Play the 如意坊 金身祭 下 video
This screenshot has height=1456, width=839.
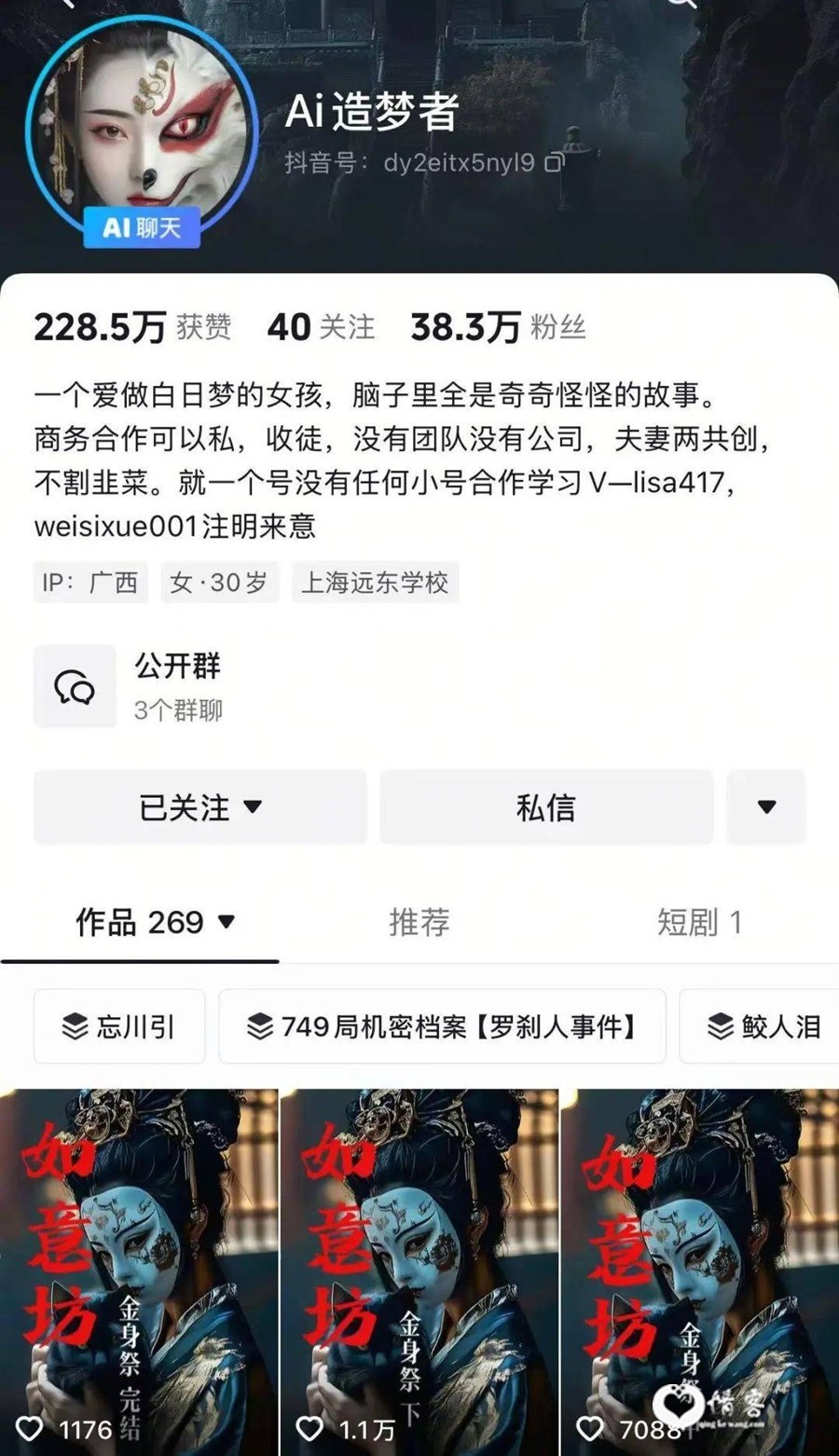[419, 1272]
